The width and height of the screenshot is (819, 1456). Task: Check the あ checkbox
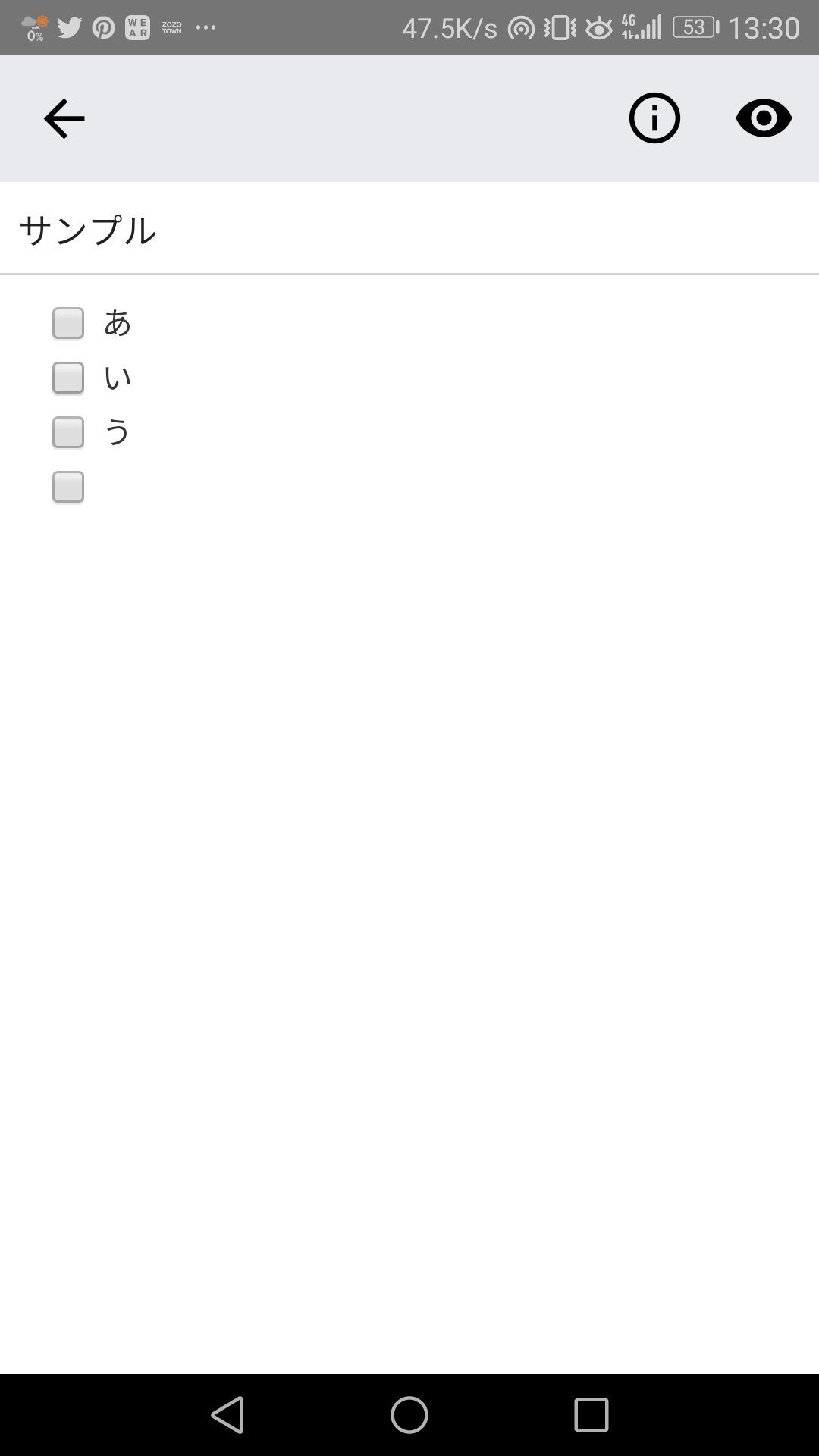tap(68, 323)
